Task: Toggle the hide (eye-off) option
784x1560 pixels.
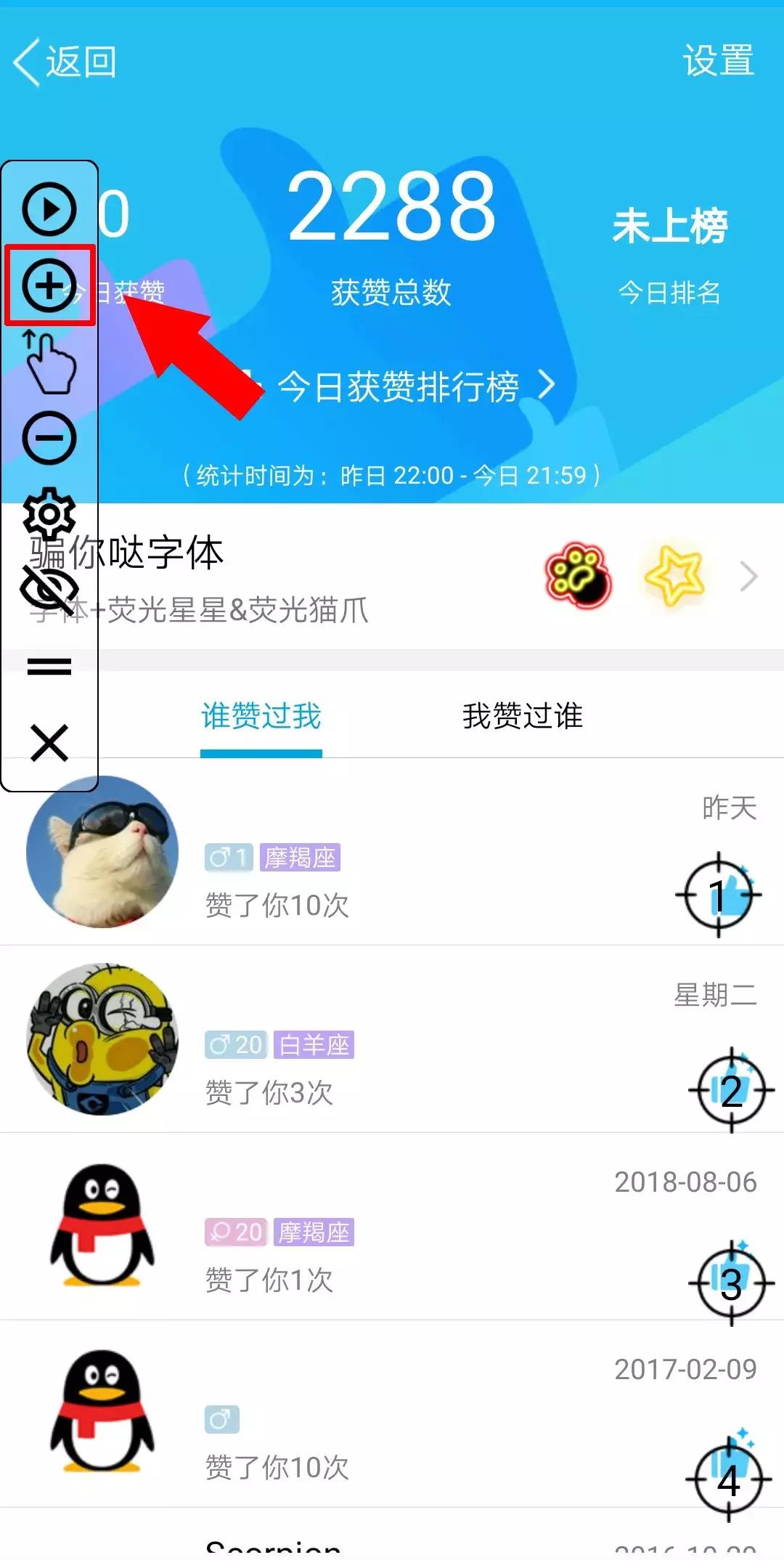Action: (x=48, y=590)
